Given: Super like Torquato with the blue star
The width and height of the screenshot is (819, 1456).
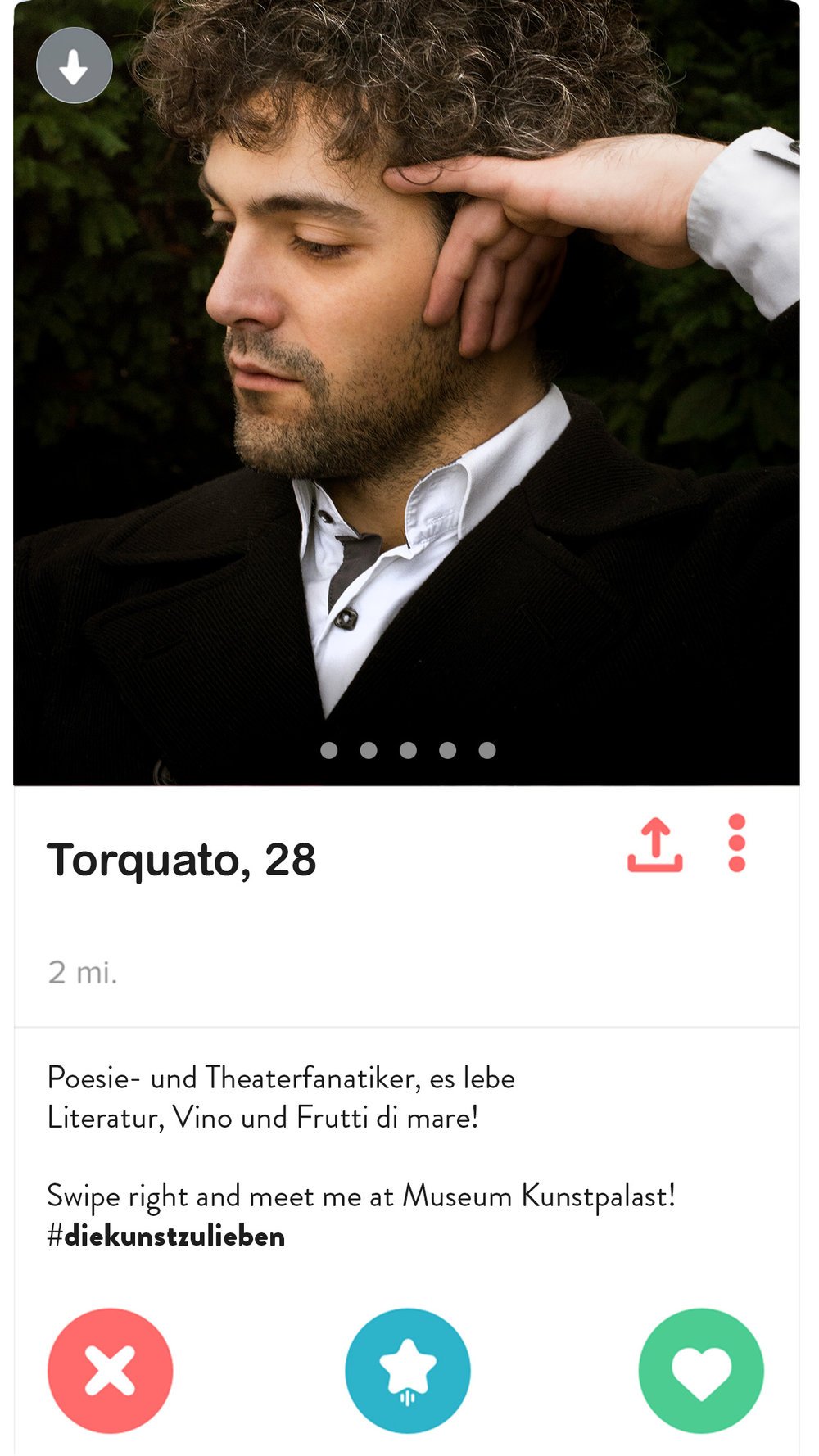Looking at the screenshot, I should [x=408, y=1370].
